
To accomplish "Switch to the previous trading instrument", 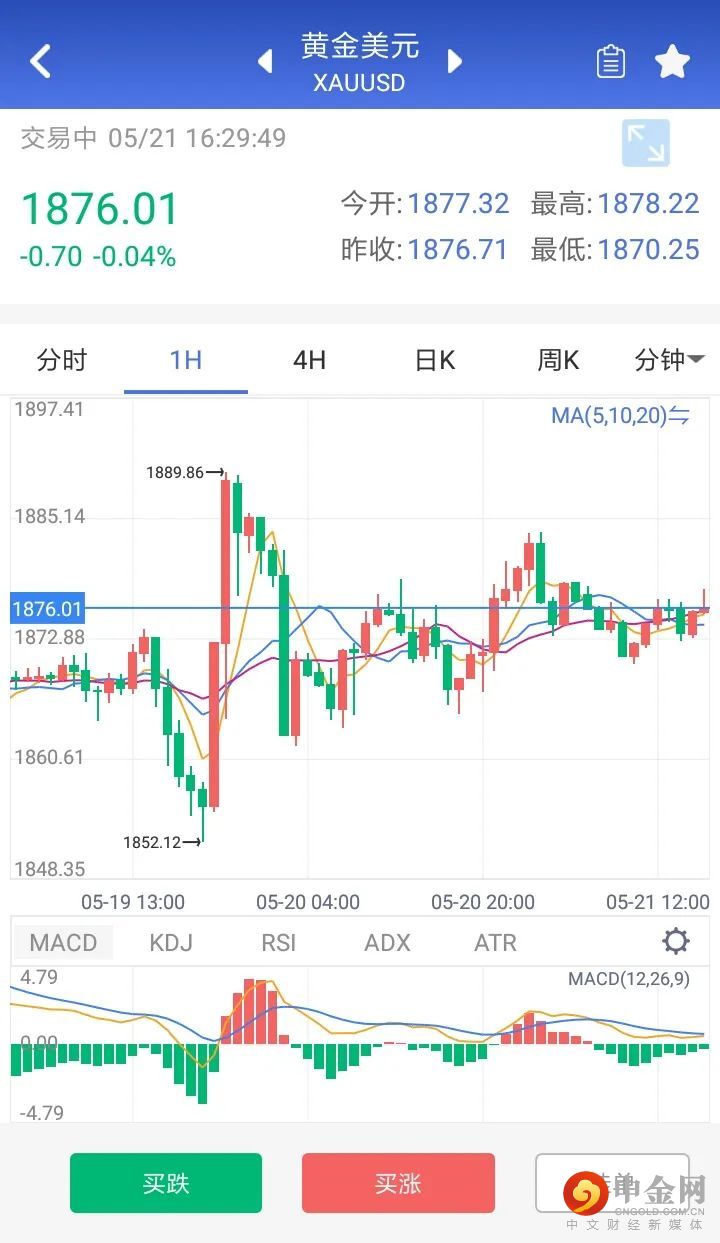I will pyautogui.click(x=265, y=61).
